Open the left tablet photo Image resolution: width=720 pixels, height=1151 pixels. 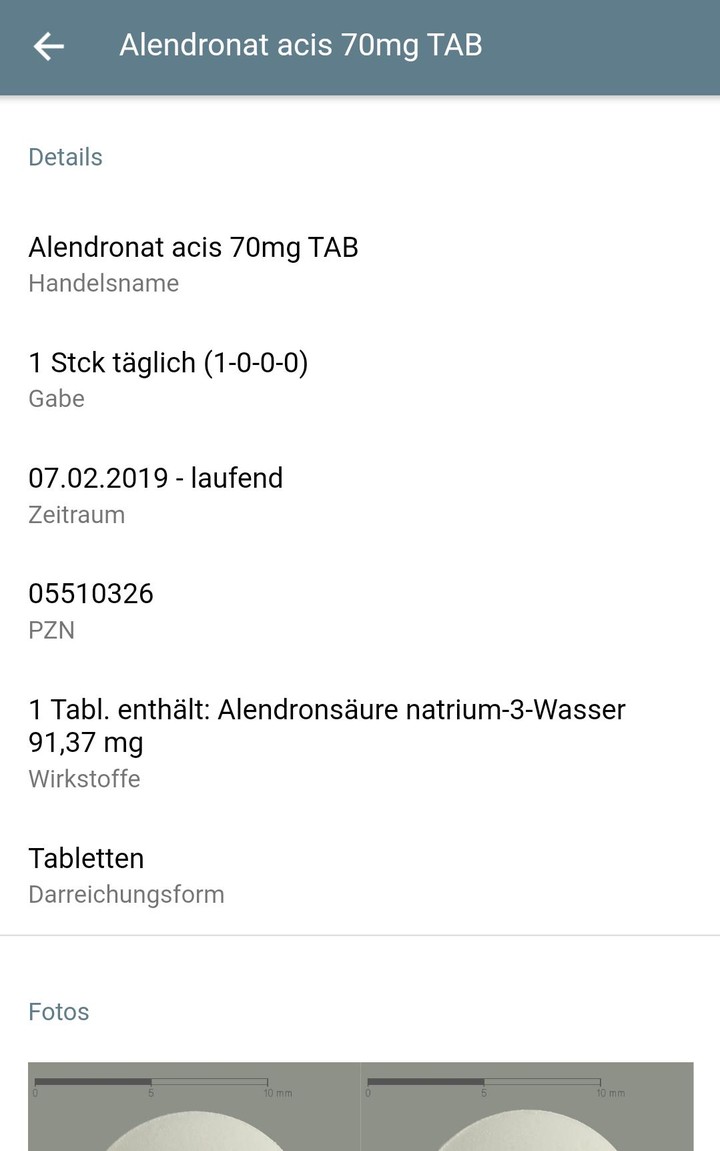coord(194,1106)
